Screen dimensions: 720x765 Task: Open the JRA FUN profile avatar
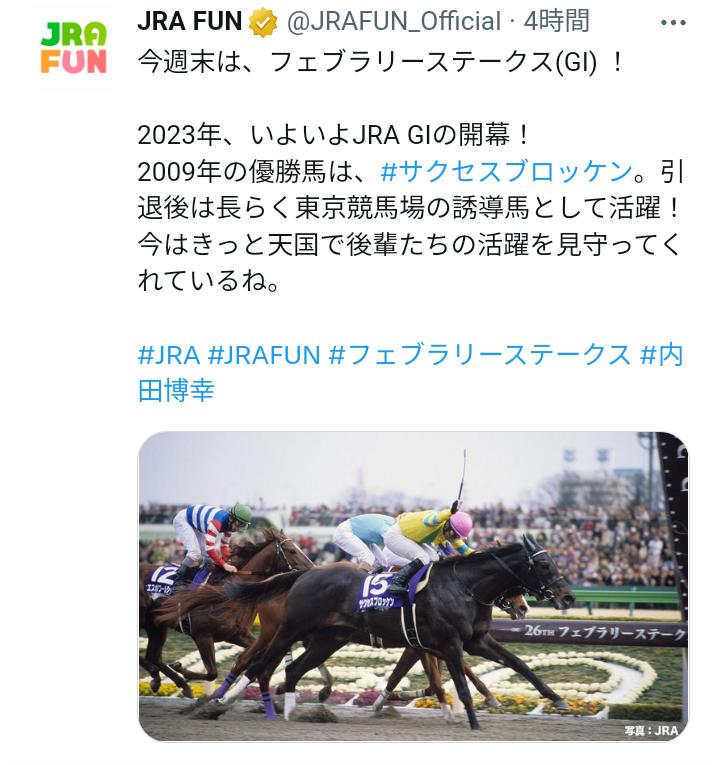[x=73, y=48]
